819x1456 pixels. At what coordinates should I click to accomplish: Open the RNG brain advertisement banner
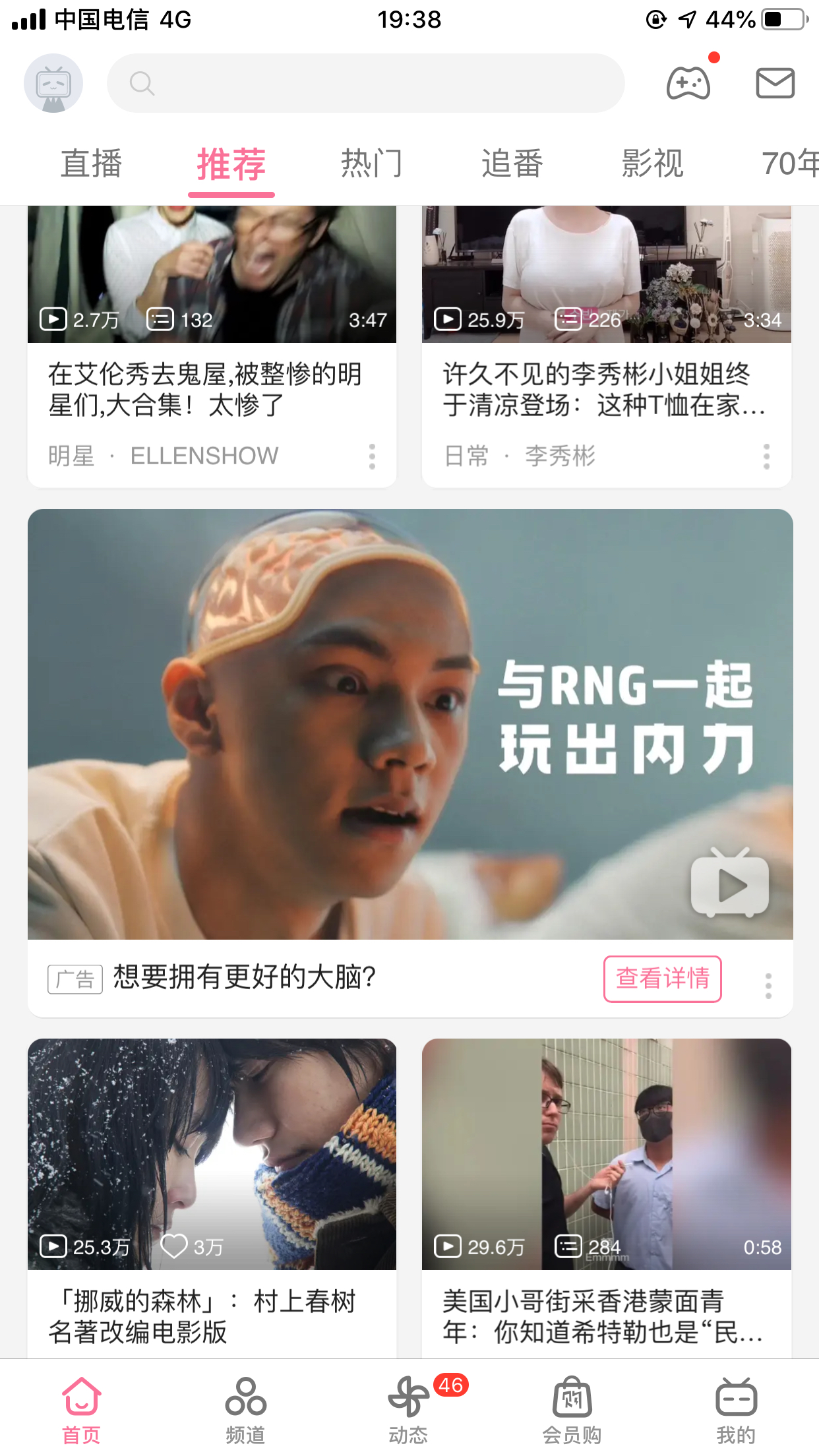click(x=409, y=723)
